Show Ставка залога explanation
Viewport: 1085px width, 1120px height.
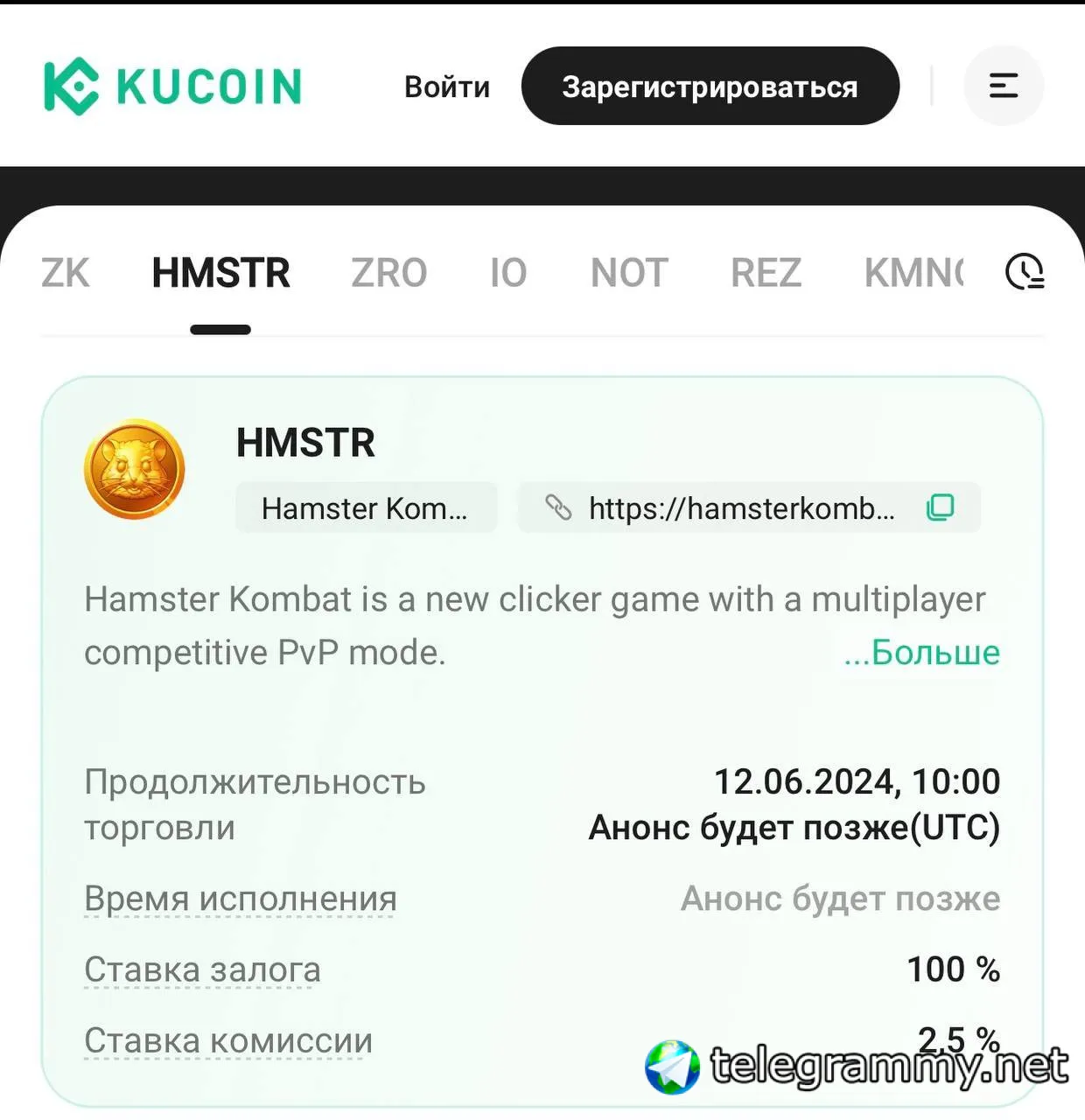(x=202, y=969)
